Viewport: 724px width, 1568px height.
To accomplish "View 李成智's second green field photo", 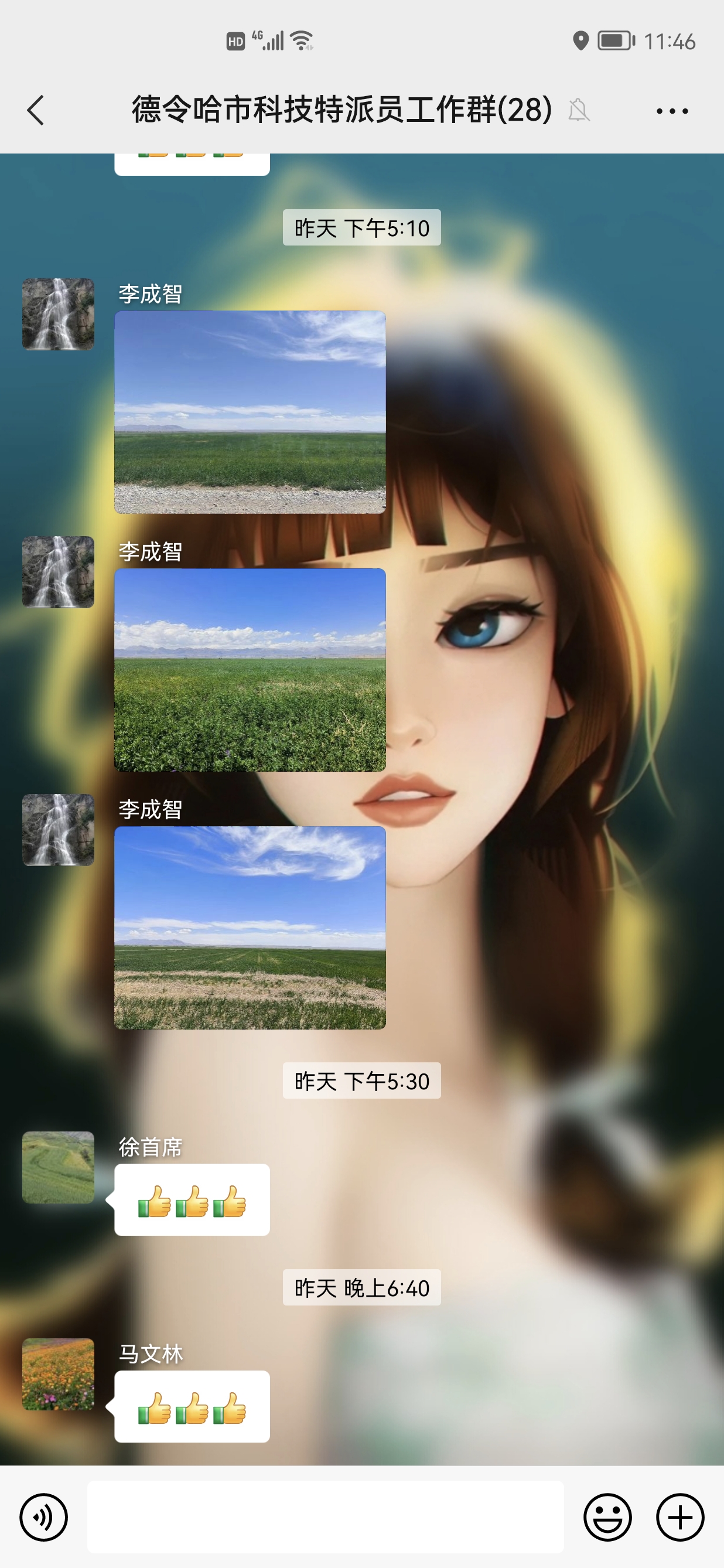I will point(250,670).
